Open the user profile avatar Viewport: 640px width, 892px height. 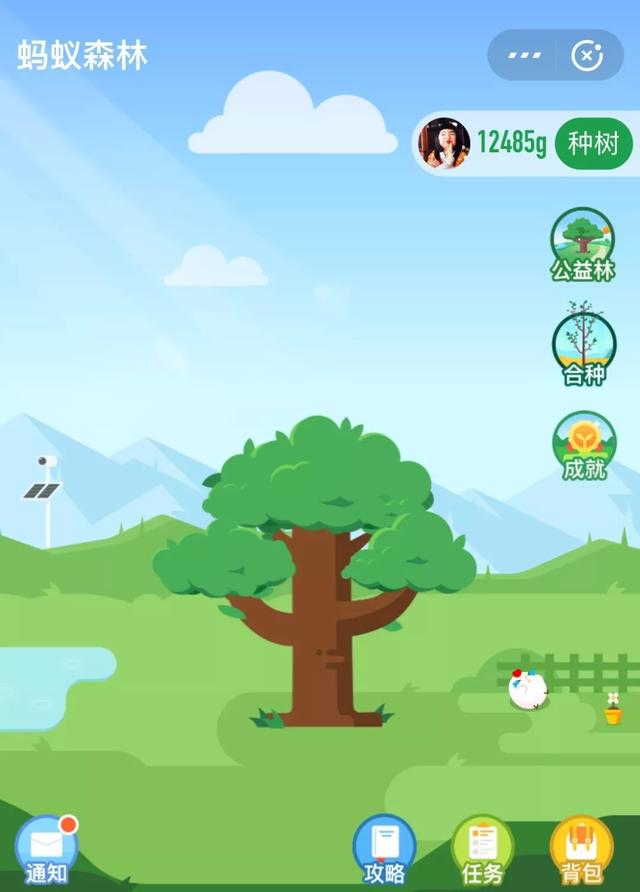point(443,143)
